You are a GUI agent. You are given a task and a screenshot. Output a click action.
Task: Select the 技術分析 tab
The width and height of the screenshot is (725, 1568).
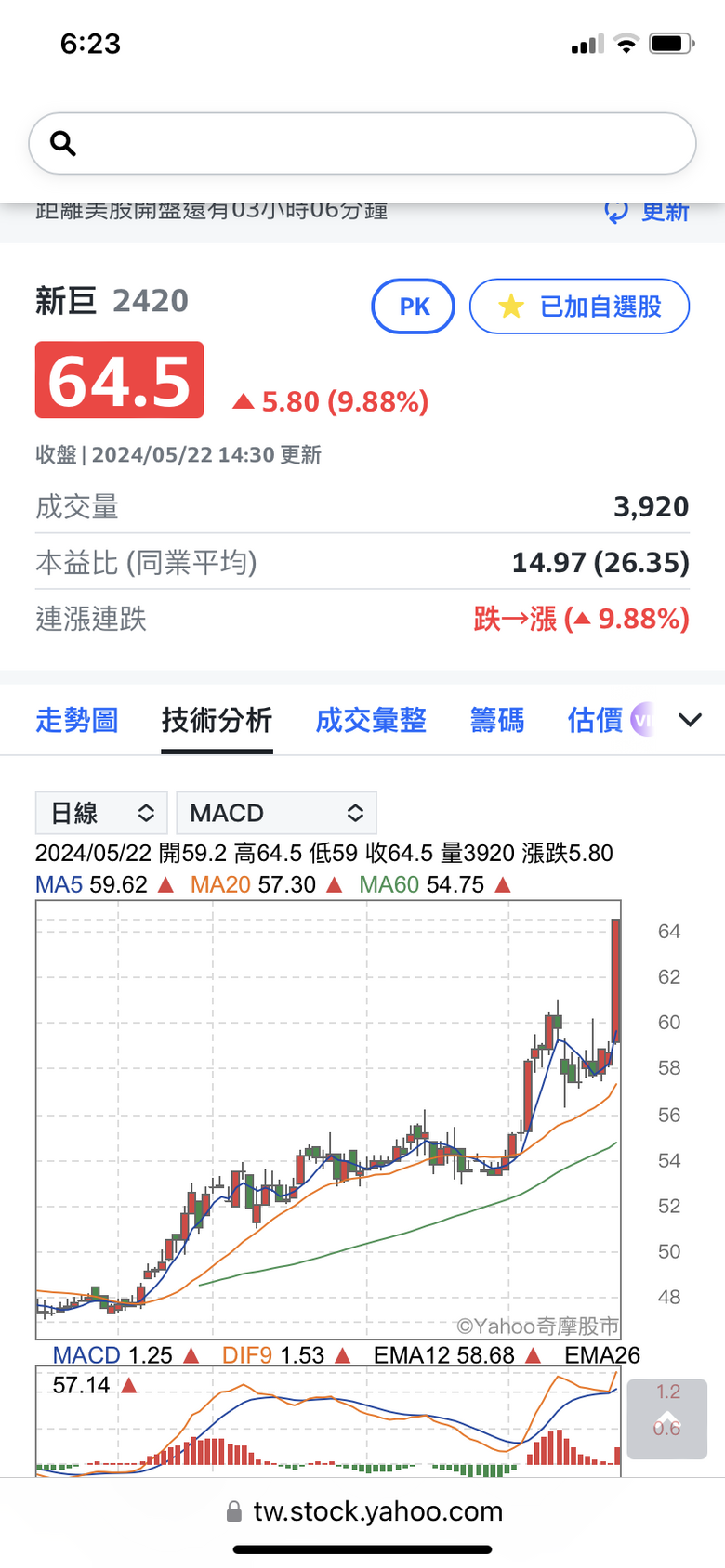[x=217, y=720]
